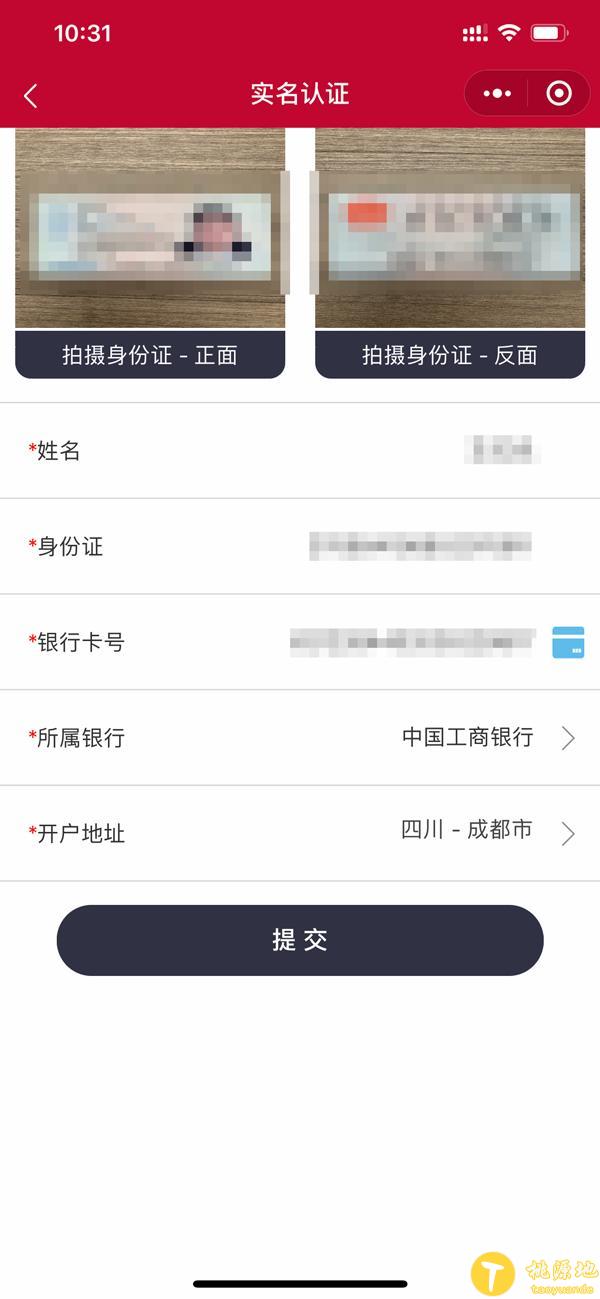Open the mini program more options menu
This screenshot has width=600, height=1299.
pos(496,94)
